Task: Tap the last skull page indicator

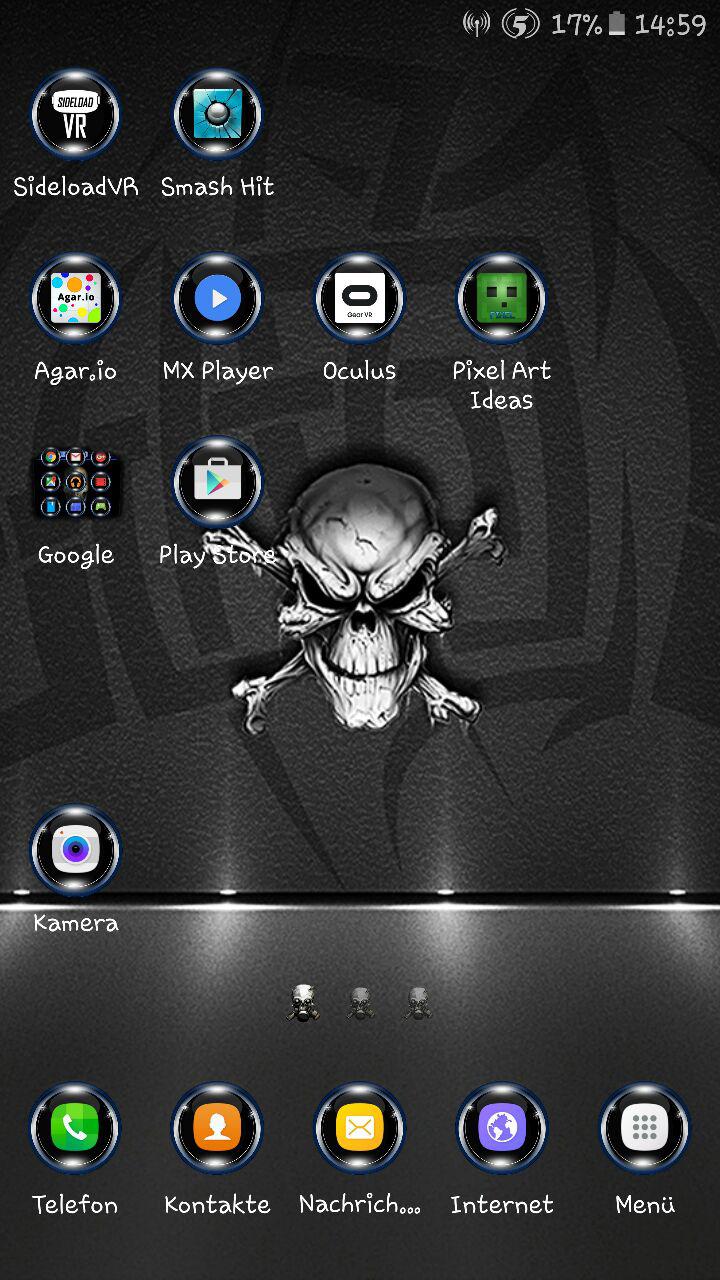Action: (418, 1002)
